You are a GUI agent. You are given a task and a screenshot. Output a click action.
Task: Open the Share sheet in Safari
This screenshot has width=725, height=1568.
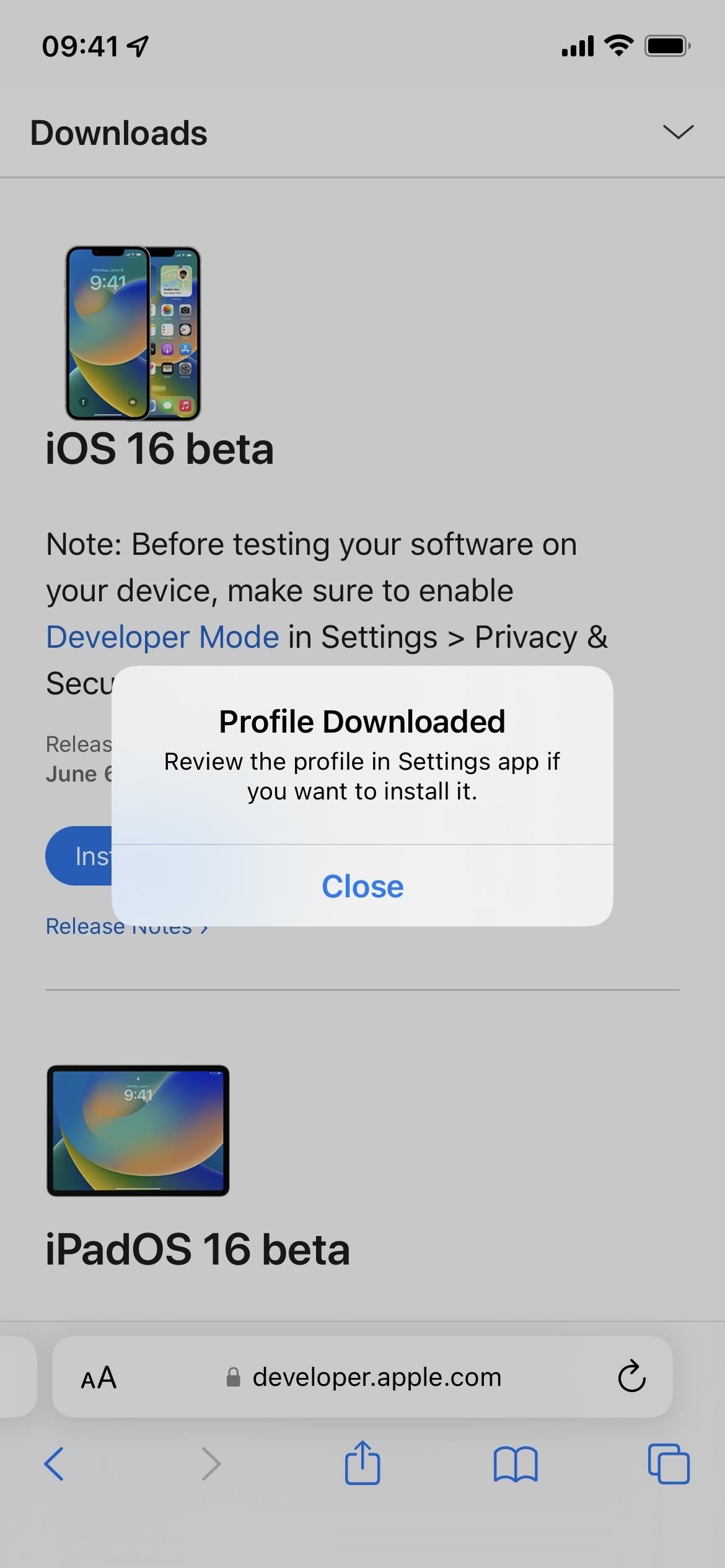coord(362,1464)
